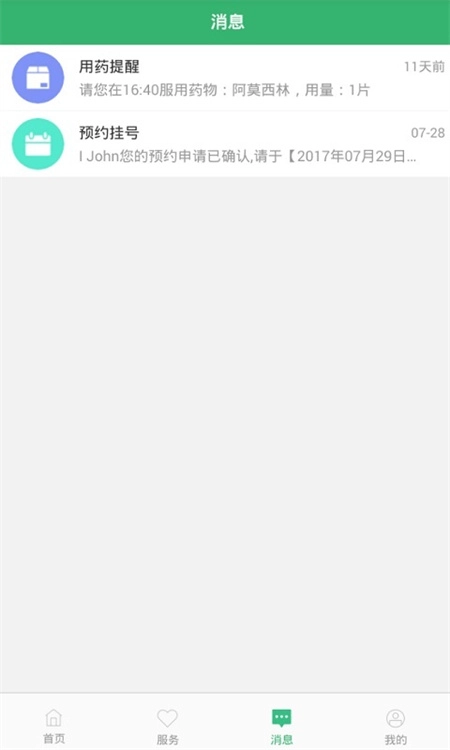Open the 用药提醒 medication reminder message
This screenshot has height=750, width=450.
click(x=225, y=78)
